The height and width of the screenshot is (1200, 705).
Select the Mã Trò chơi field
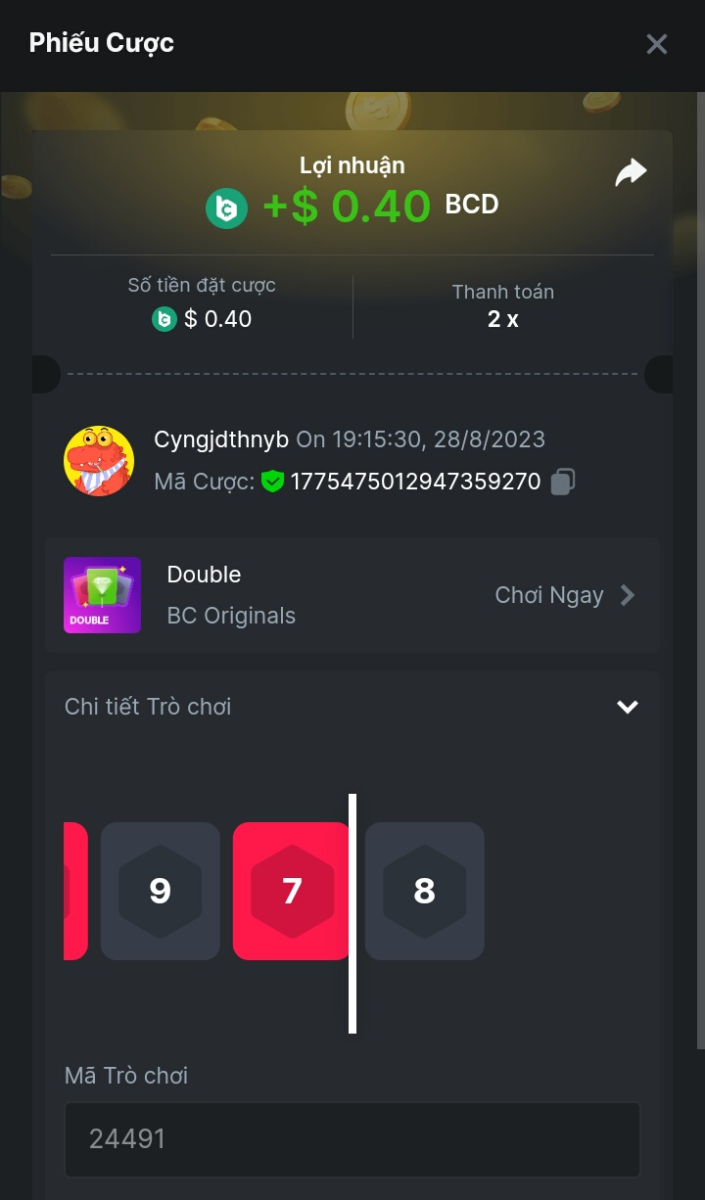(352, 1139)
